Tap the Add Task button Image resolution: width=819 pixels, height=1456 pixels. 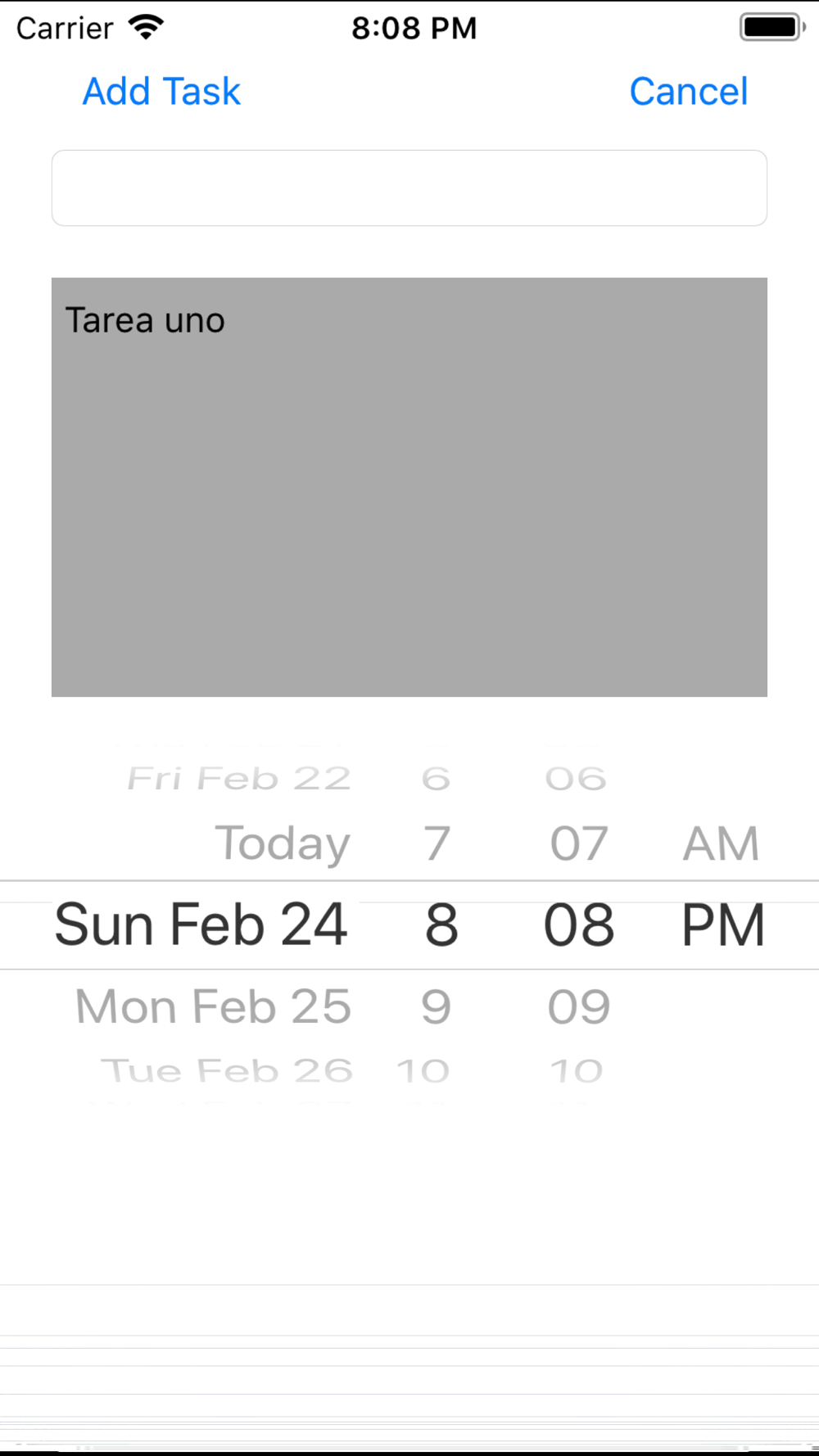[x=161, y=91]
